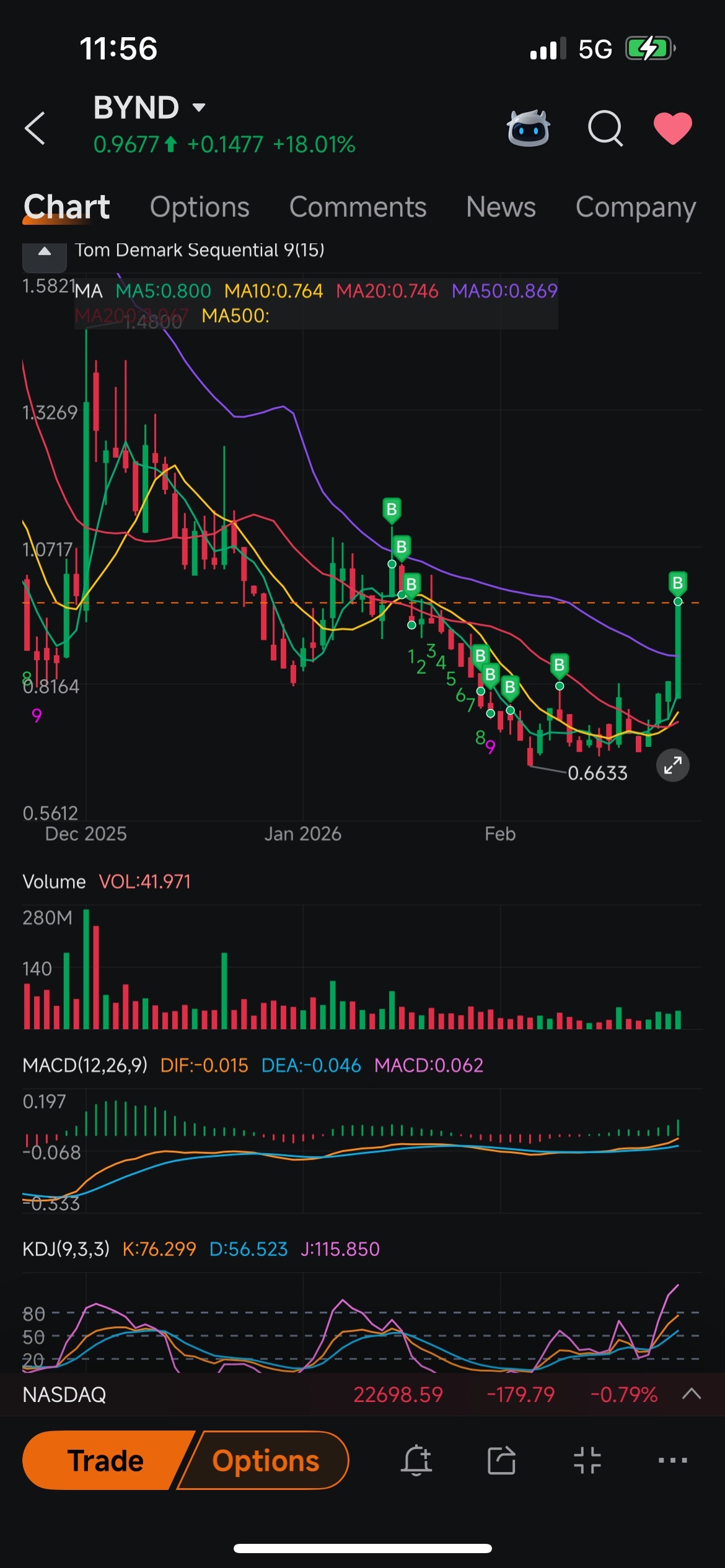
Task: Open the search magnifier
Action: [605, 128]
